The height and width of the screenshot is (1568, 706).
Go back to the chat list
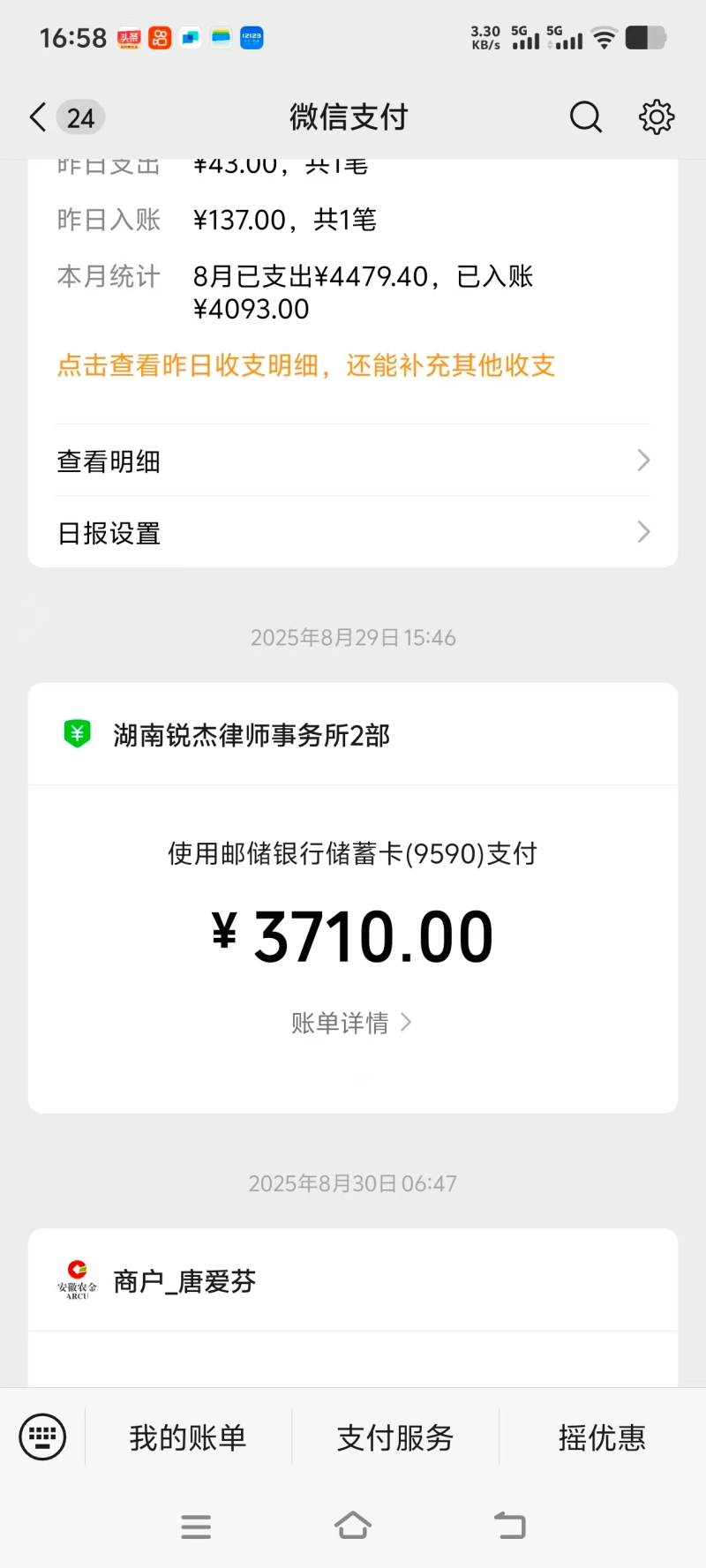39,117
